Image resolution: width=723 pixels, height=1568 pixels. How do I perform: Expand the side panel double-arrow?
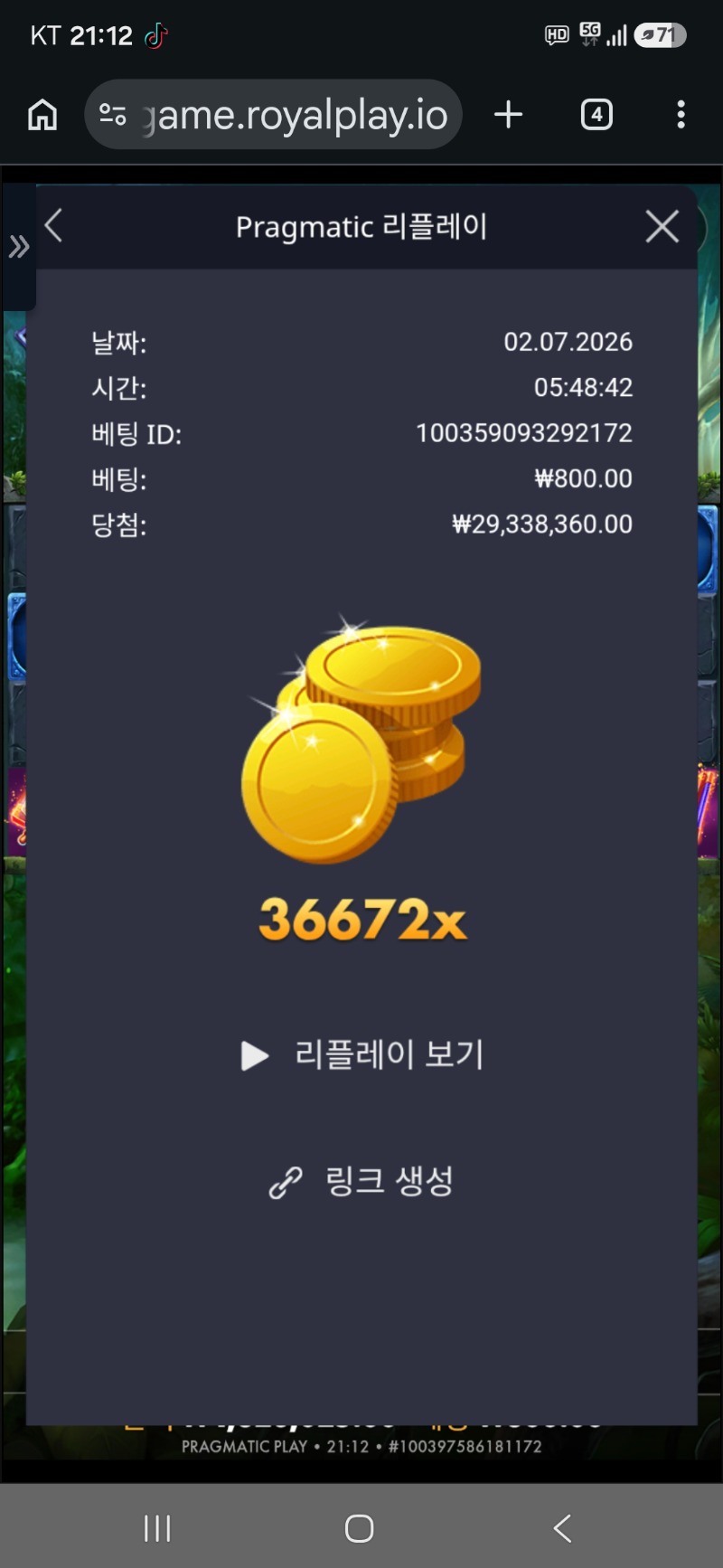pyautogui.click(x=19, y=246)
